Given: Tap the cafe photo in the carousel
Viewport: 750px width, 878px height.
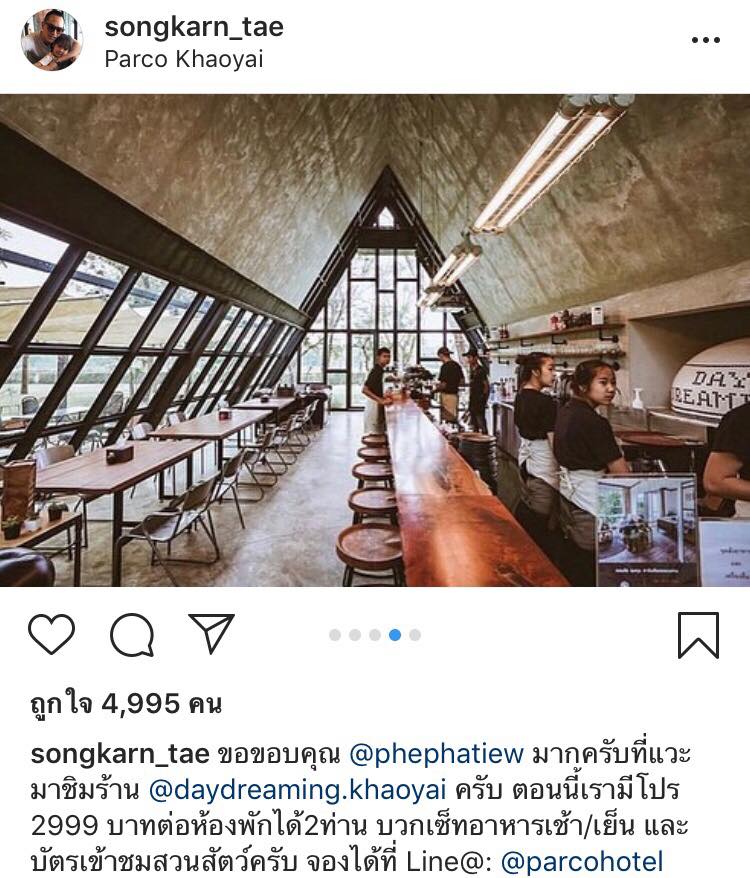Looking at the screenshot, I should pos(375,340).
